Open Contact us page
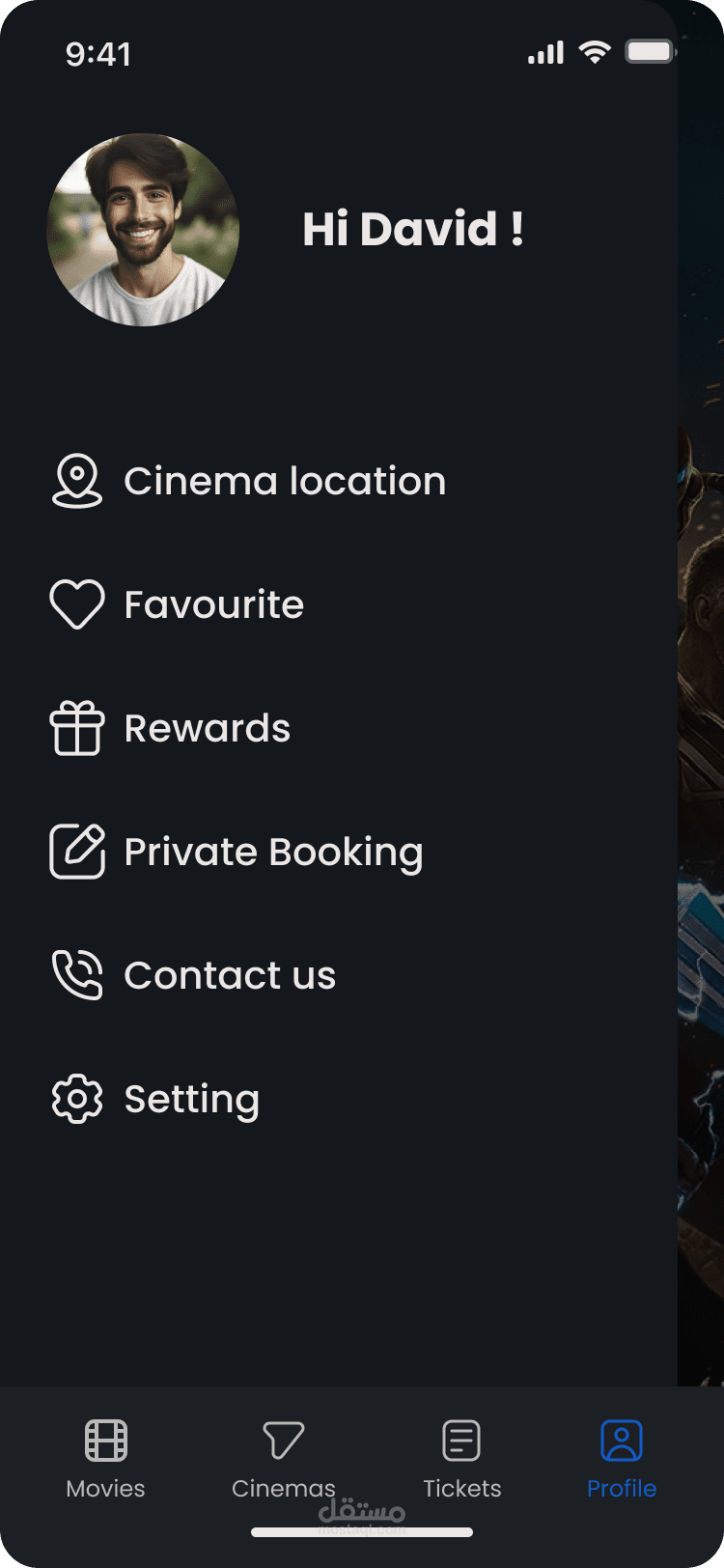 [193, 975]
